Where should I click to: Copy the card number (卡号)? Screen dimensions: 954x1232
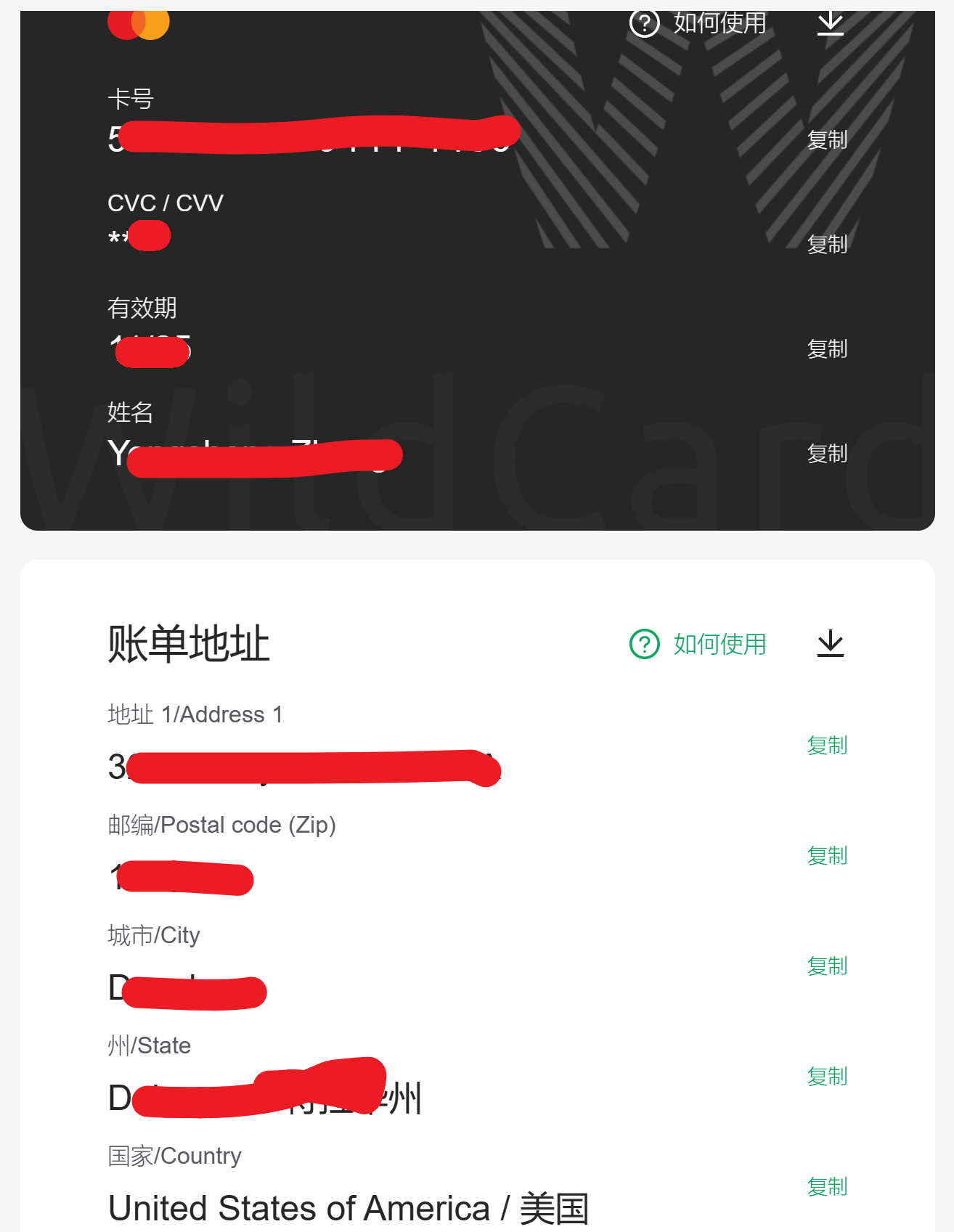coord(827,139)
